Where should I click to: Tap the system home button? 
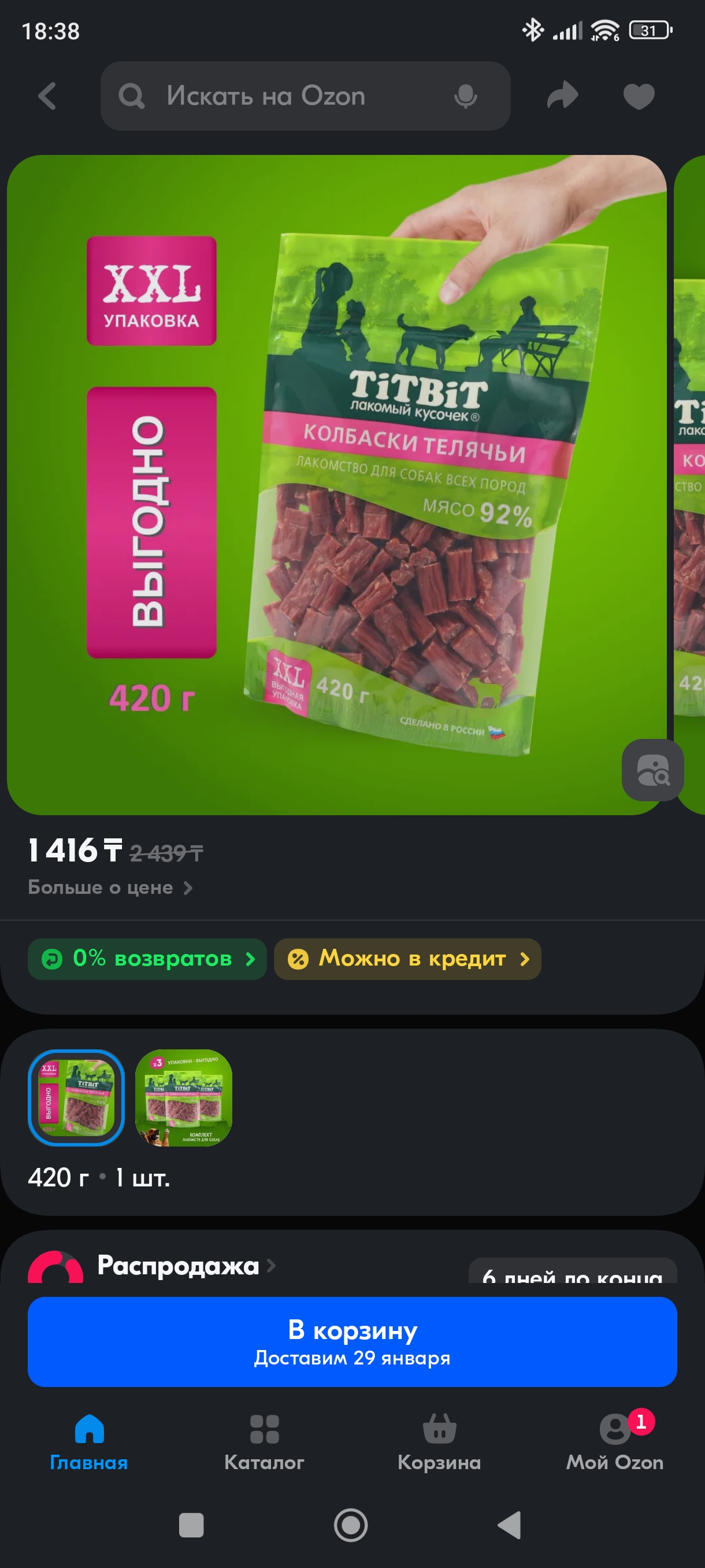351,1525
